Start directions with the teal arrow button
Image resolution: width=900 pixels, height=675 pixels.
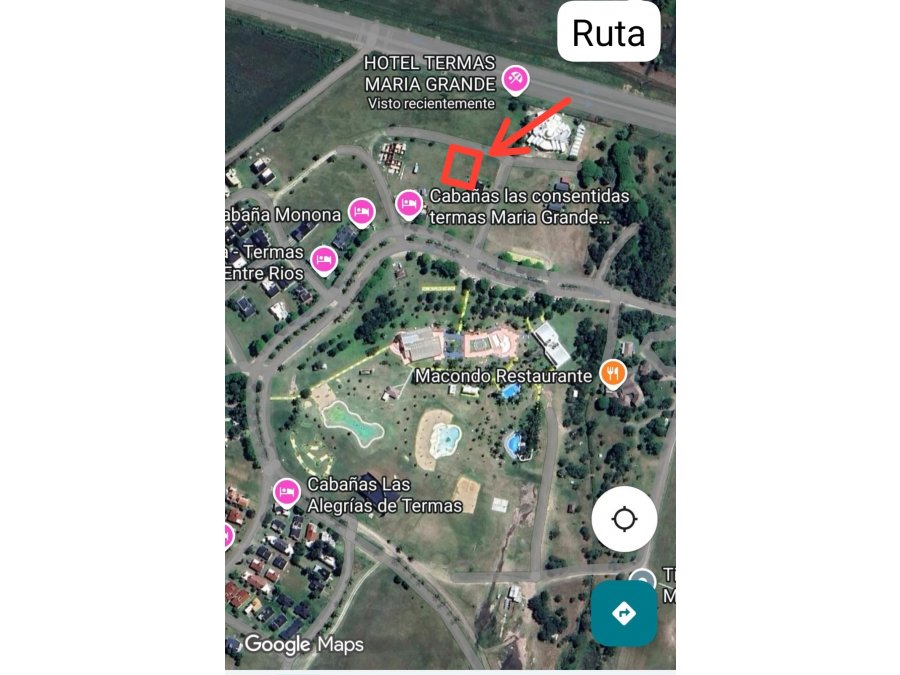tap(624, 612)
